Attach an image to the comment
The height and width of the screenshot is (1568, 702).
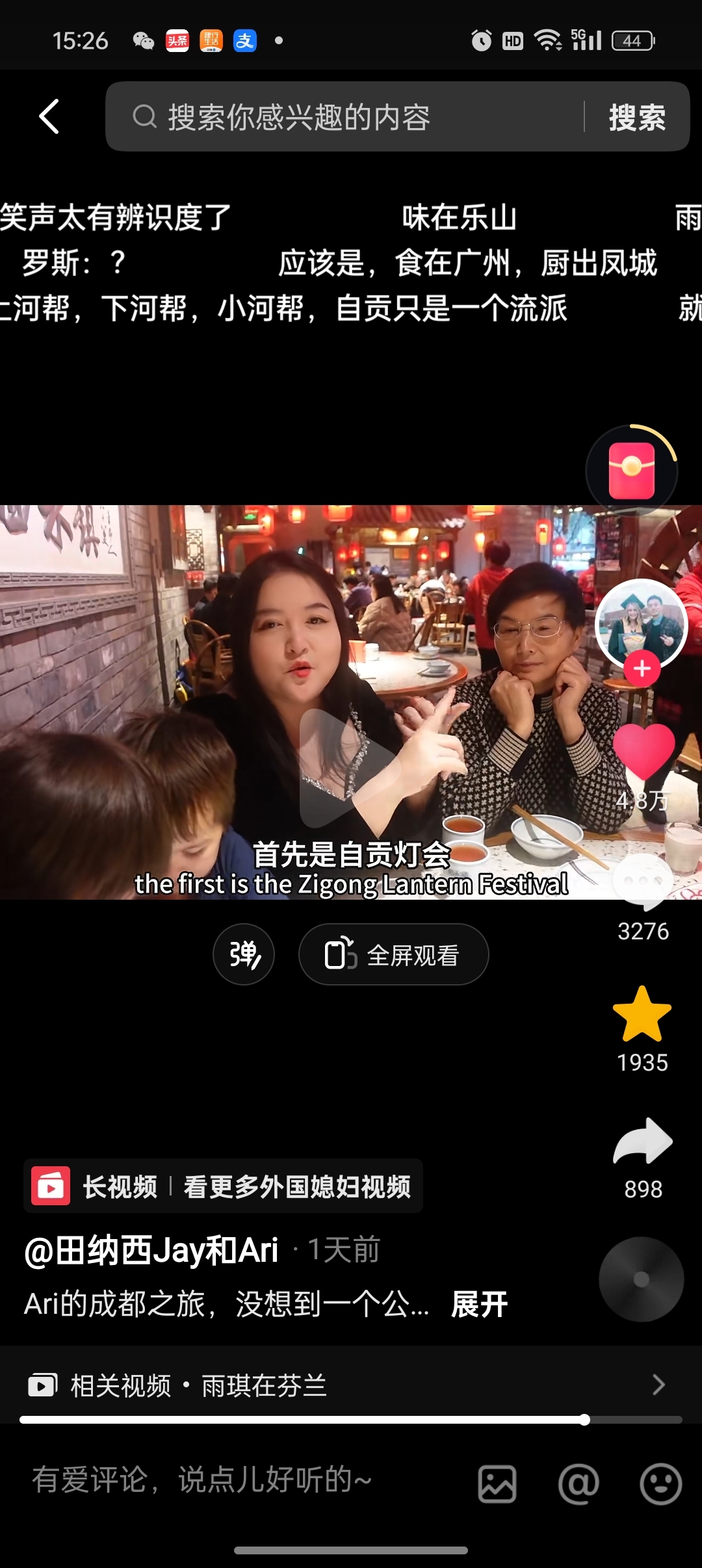pos(497,1483)
